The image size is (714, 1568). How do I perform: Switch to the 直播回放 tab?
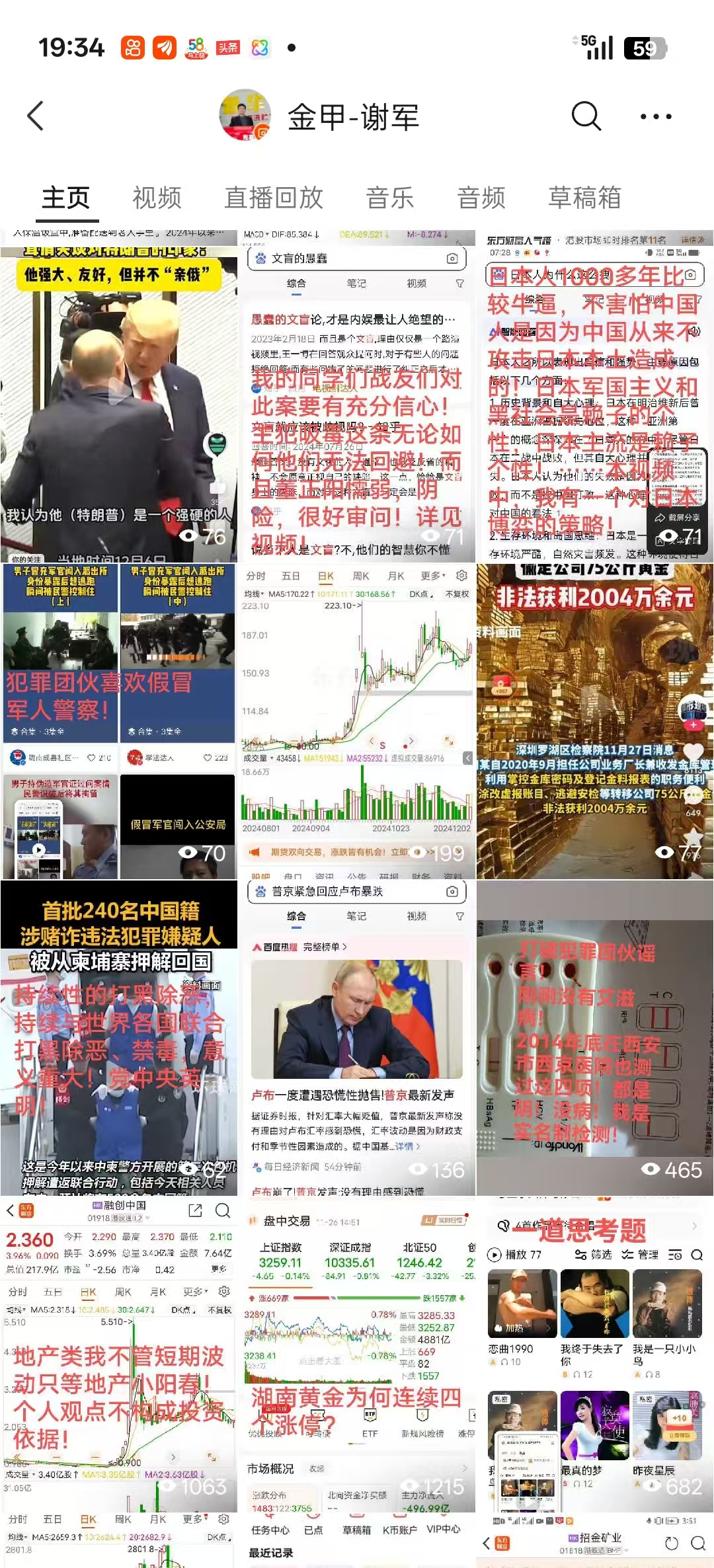(x=274, y=198)
